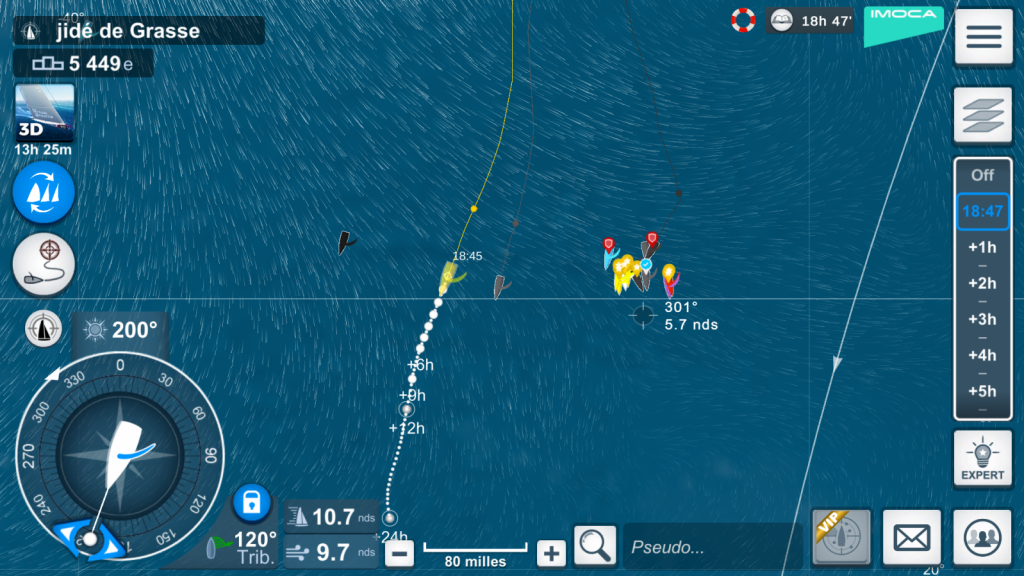
Task: Open the sail selection button
Action: 44,191
